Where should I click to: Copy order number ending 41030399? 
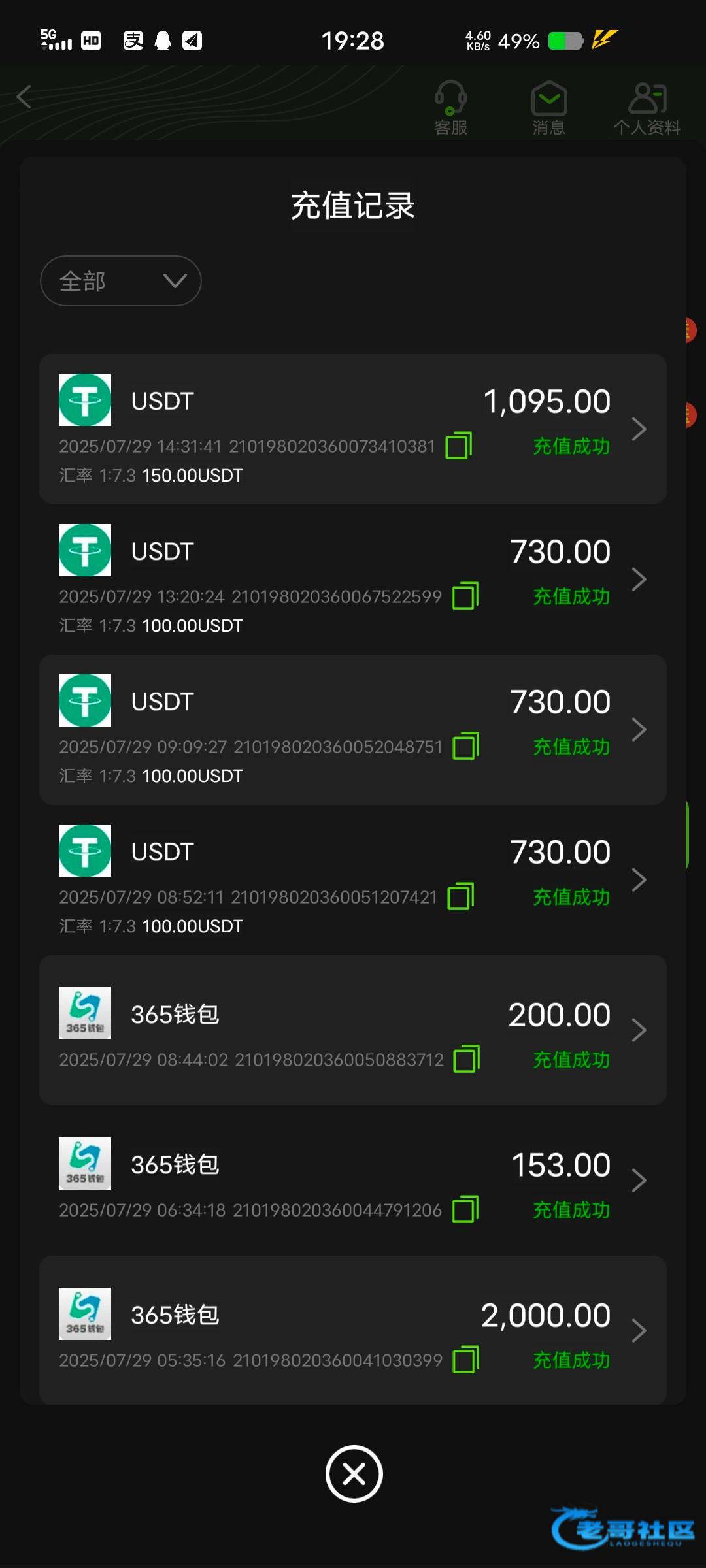466,1360
